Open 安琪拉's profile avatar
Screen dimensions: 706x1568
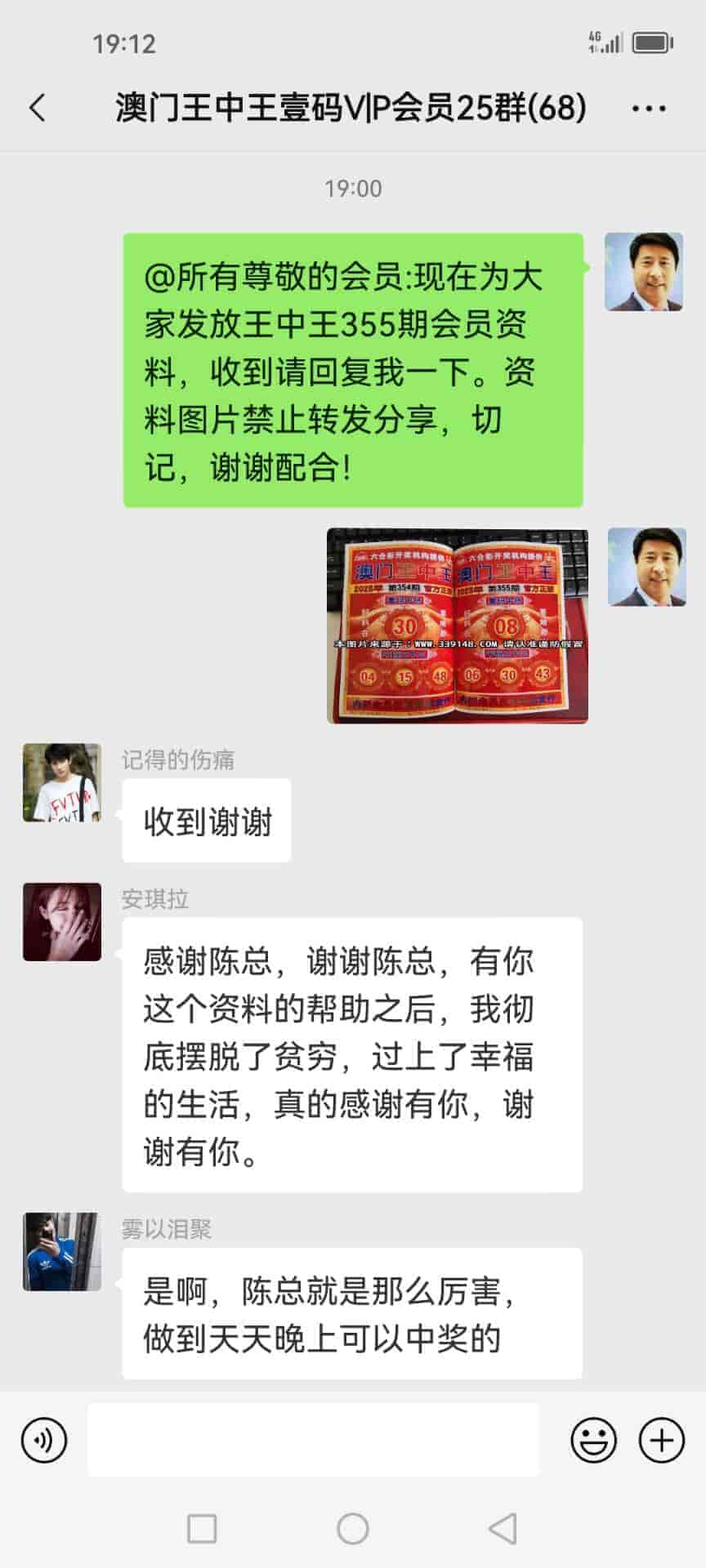coord(62,922)
